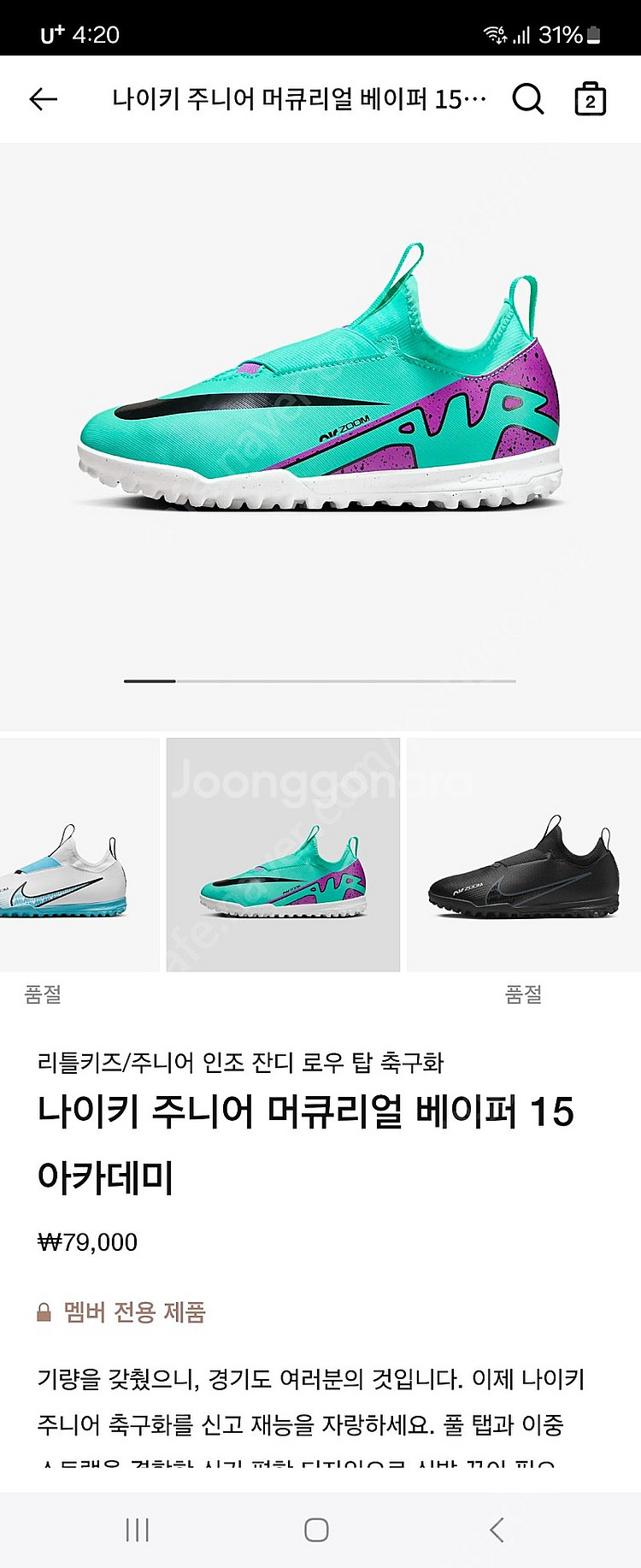Image resolution: width=641 pixels, height=1568 pixels.
Task: Go back using the top-left arrow
Action: (x=43, y=100)
